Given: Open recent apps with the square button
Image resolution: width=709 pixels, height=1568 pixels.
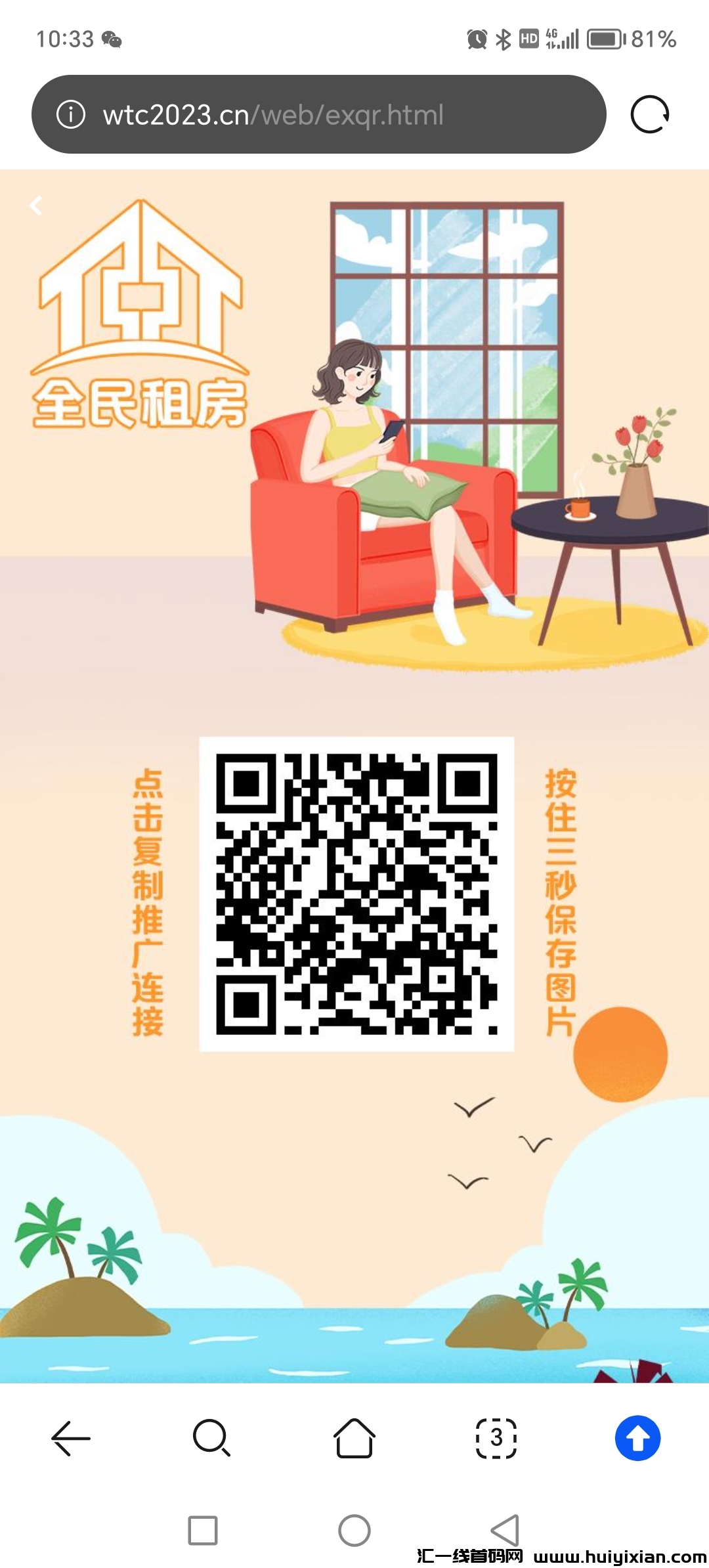Looking at the screenshot, I should point(203,1531).
